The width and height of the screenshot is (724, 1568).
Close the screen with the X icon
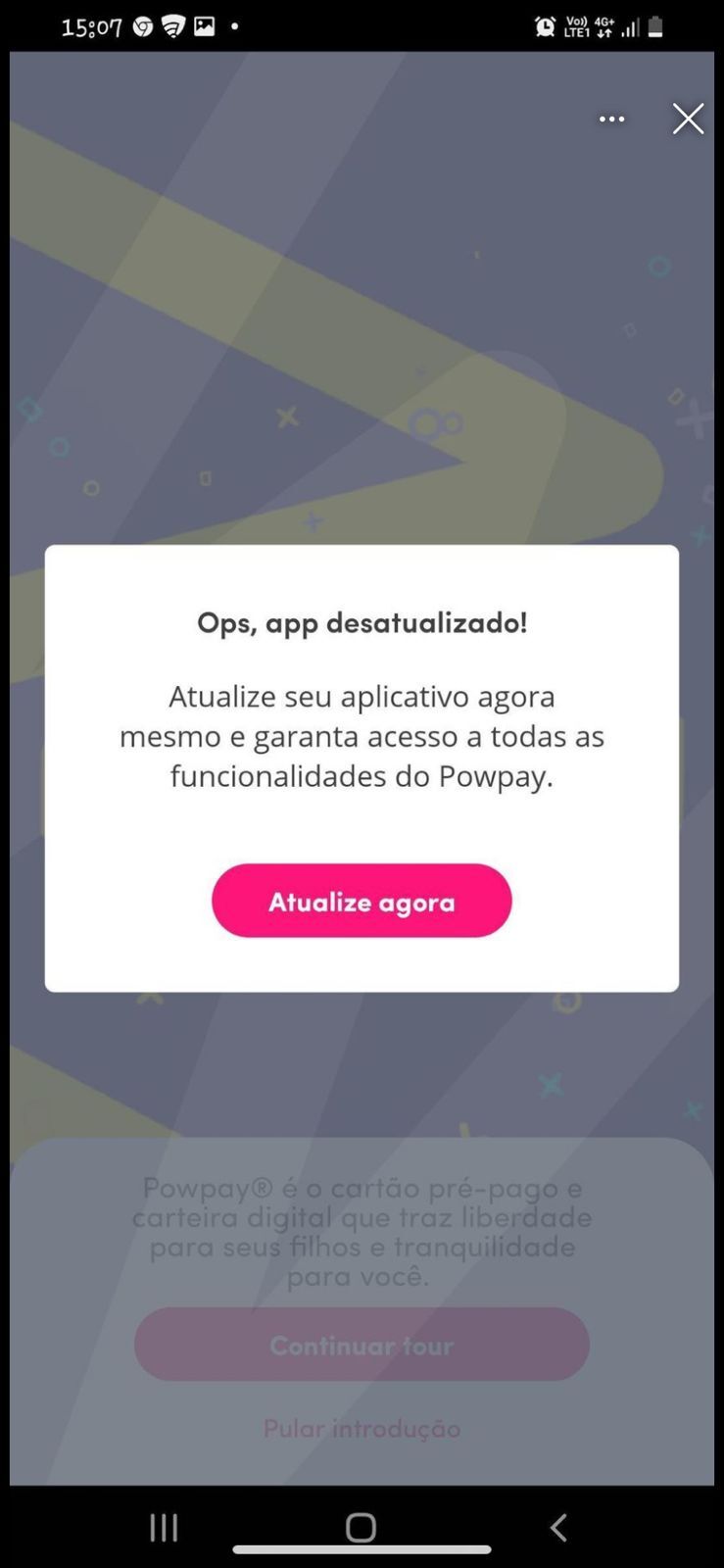click(x=688, y=119)
